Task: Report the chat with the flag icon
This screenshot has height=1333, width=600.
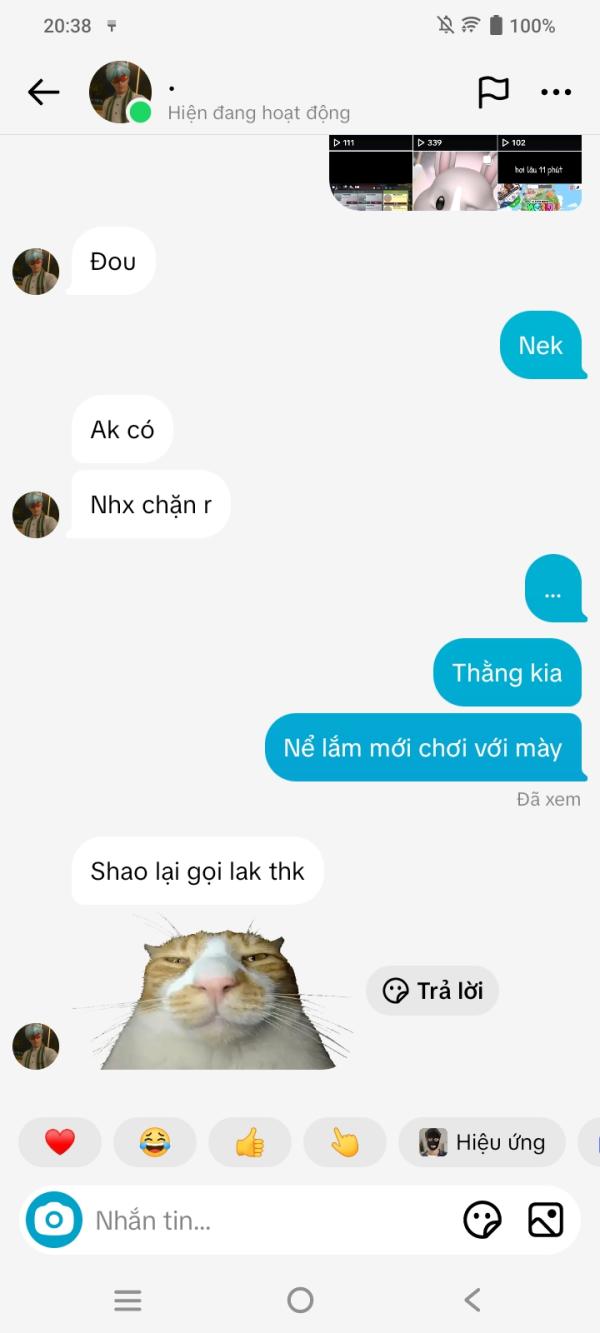Action: [493, 92]
